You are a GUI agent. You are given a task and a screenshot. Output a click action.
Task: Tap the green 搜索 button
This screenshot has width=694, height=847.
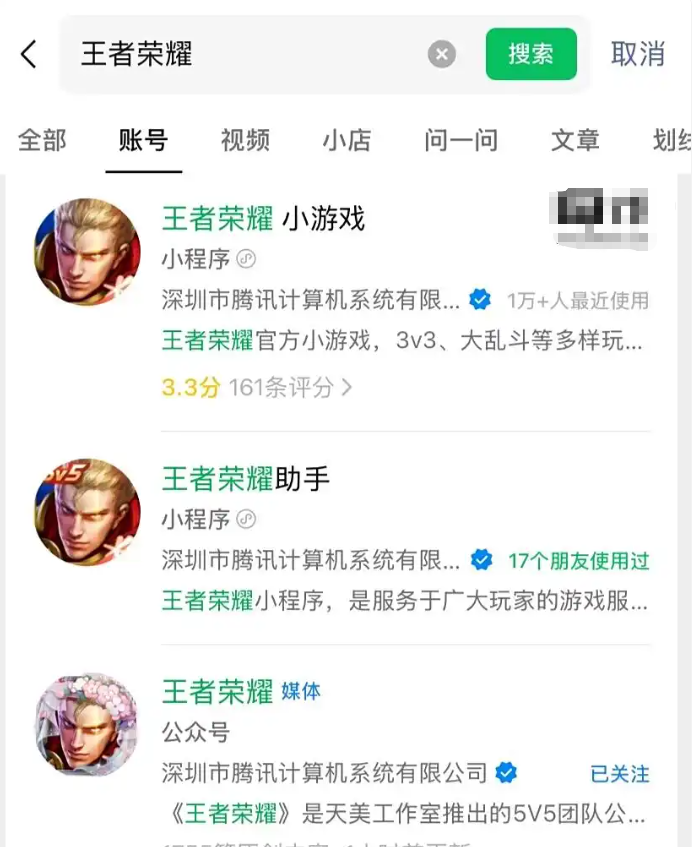point(531,54)
